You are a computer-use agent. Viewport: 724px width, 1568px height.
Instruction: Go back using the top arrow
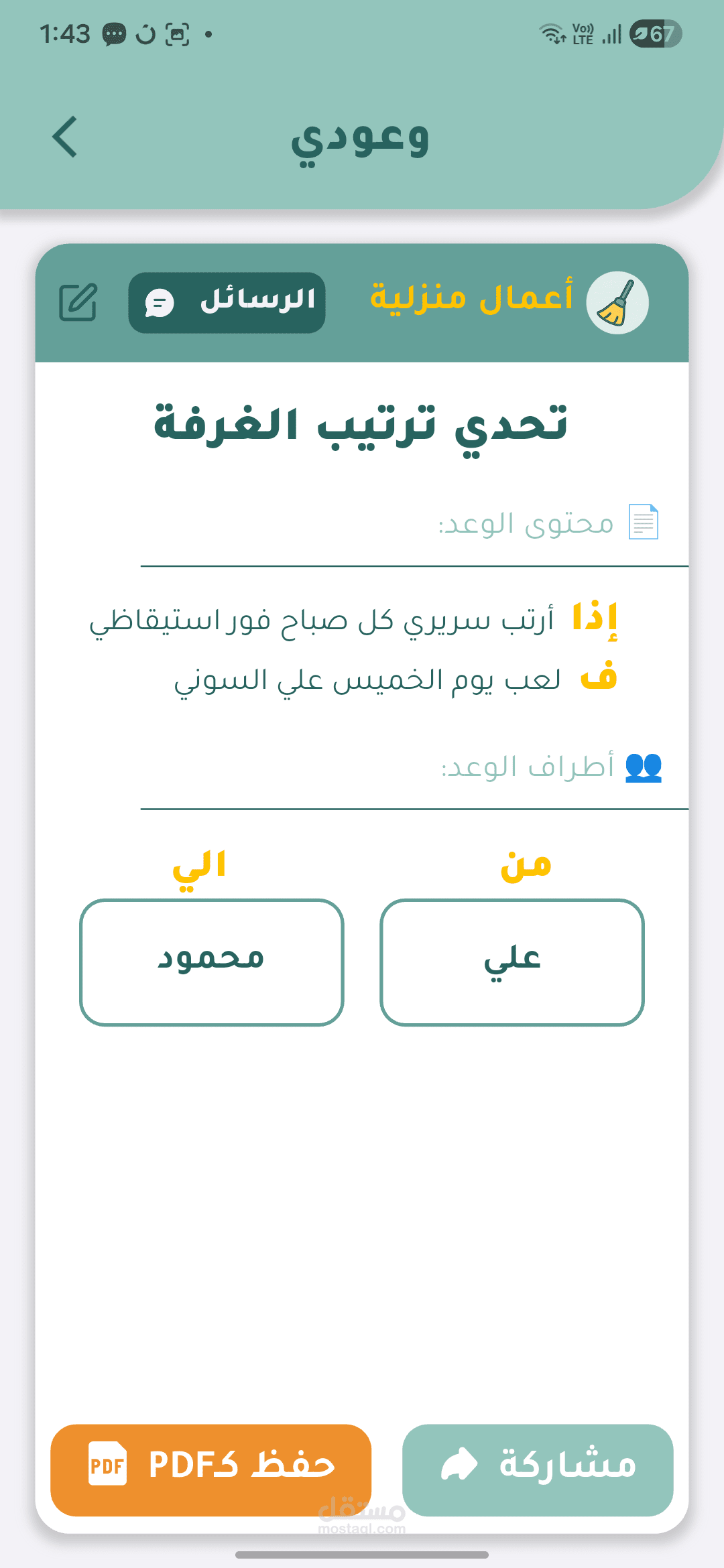[65, 137]
